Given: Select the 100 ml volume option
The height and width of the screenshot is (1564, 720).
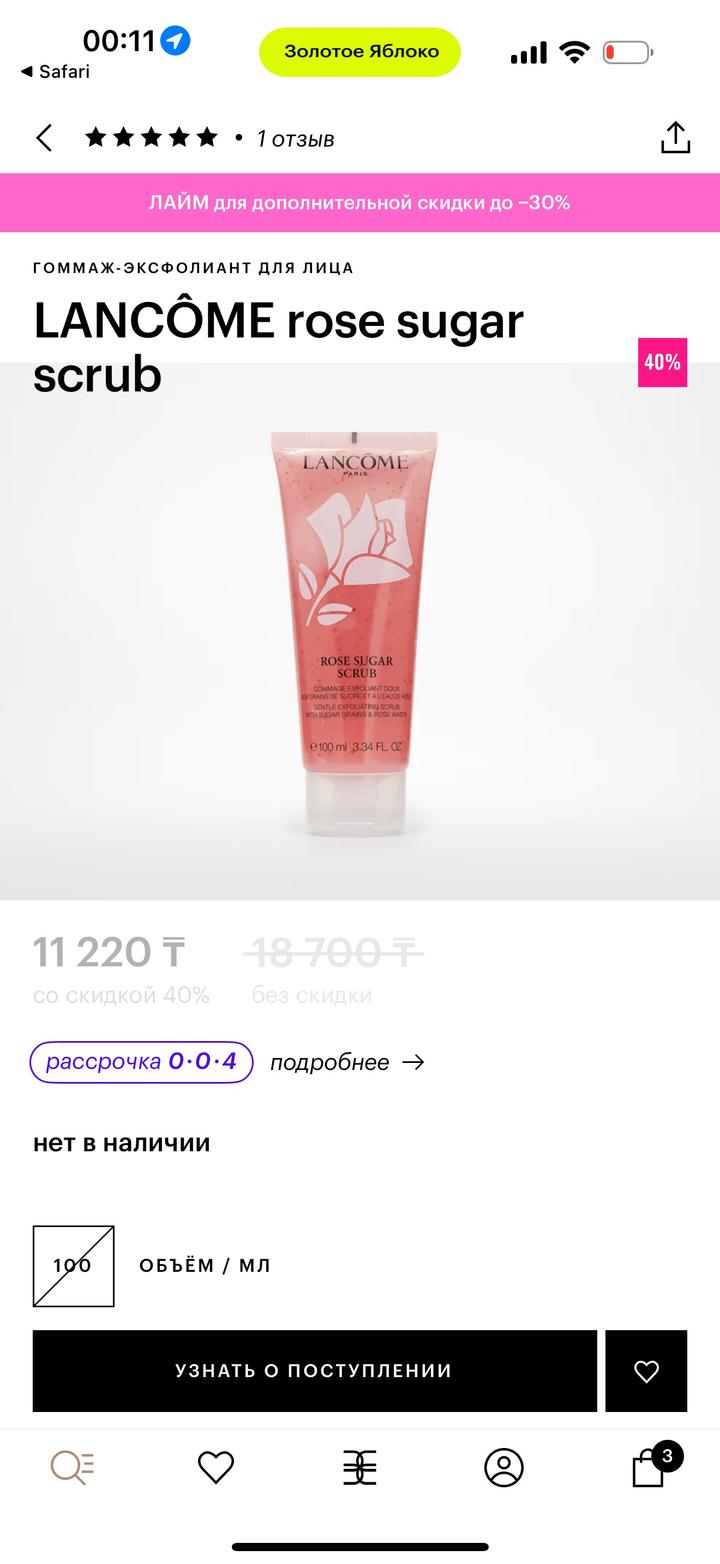Looking at the screenshot, I should click(x=73, y=1266).
